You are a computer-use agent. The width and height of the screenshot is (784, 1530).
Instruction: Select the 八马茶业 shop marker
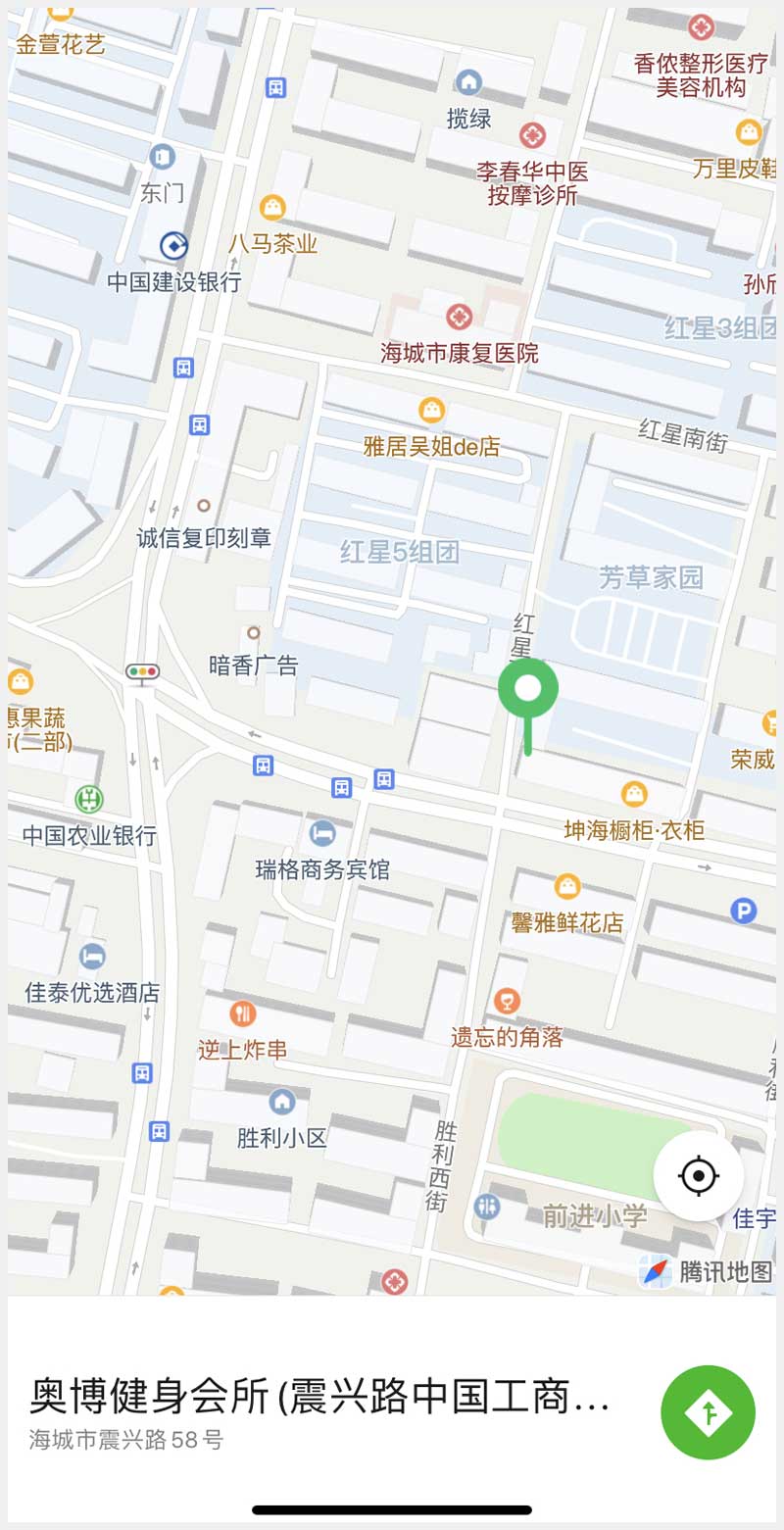pyautogui.click(x=271, y=208)
